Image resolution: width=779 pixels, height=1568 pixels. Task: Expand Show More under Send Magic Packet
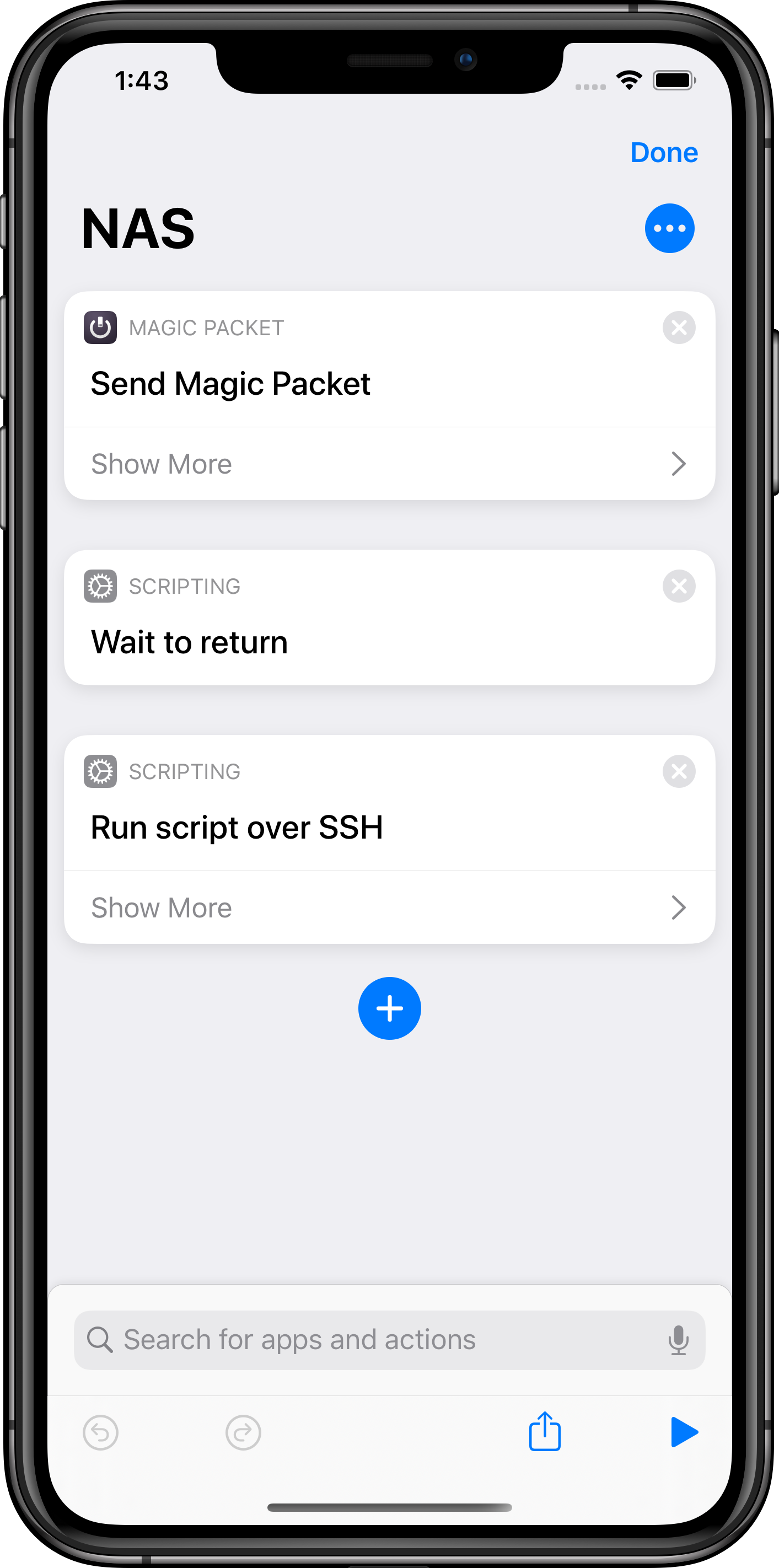(x=389, y=464)
